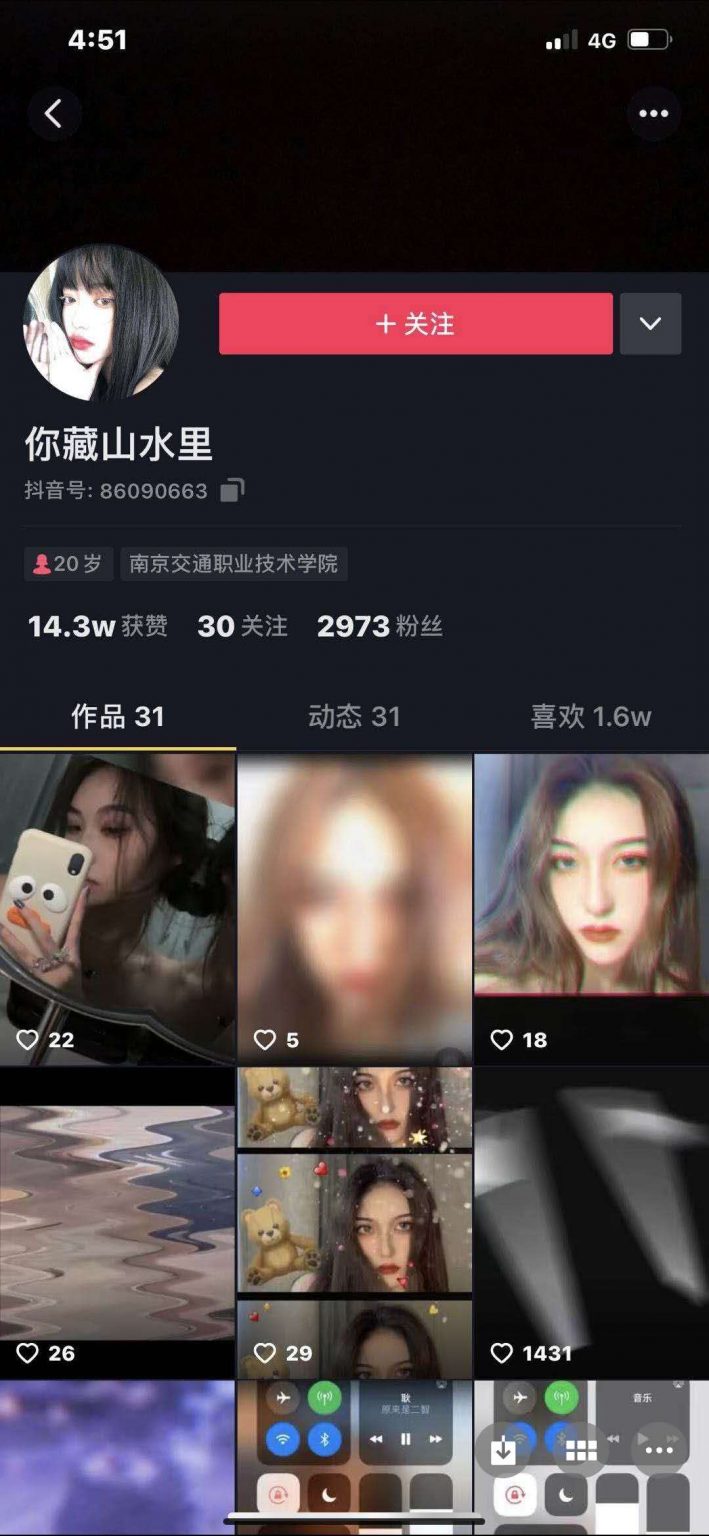Switch to the 动态 31 tab
Screen dimensions: 709x1536
(354, 716)
